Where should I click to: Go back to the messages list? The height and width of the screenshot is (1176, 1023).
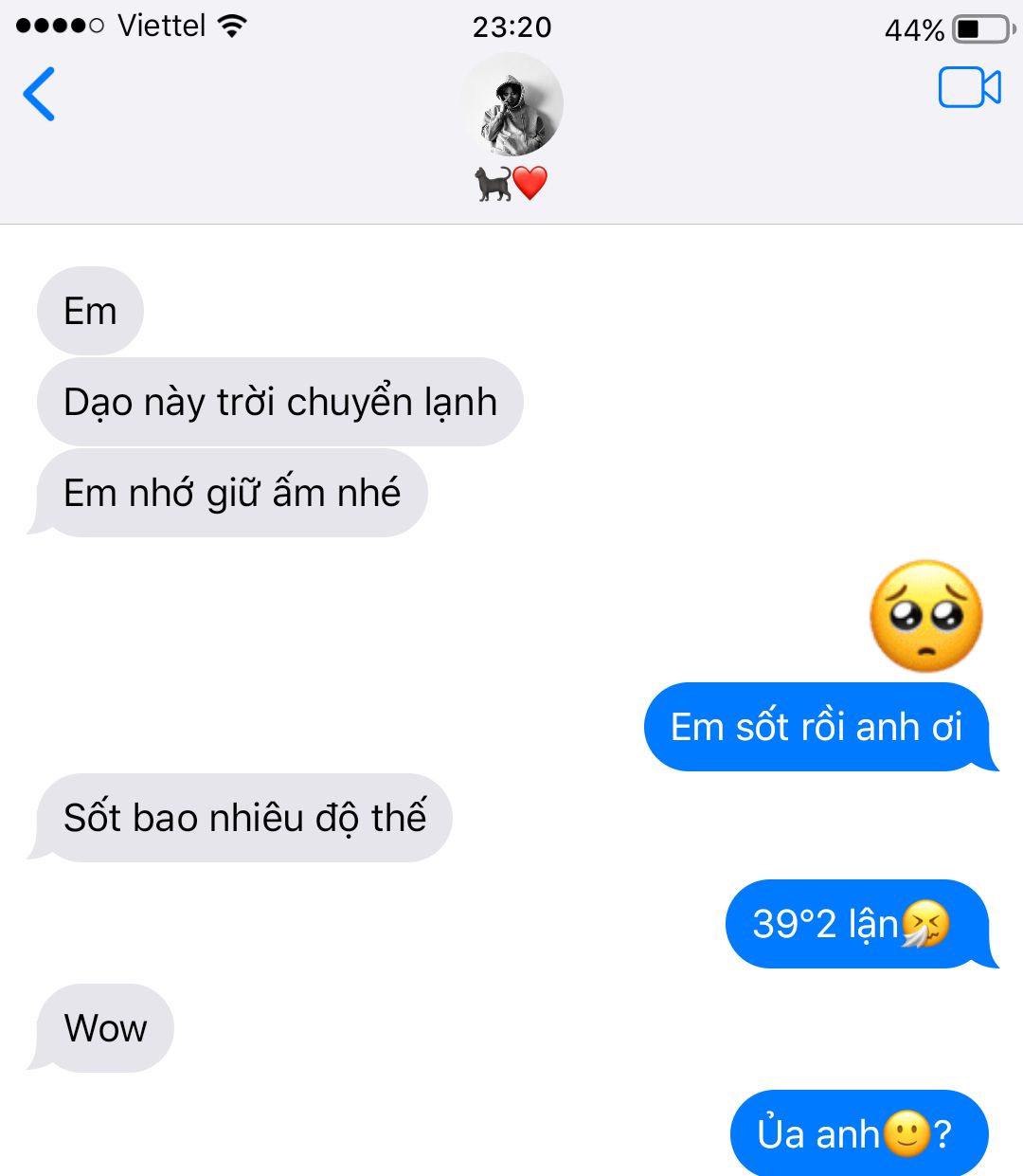(x=39, y=94)
